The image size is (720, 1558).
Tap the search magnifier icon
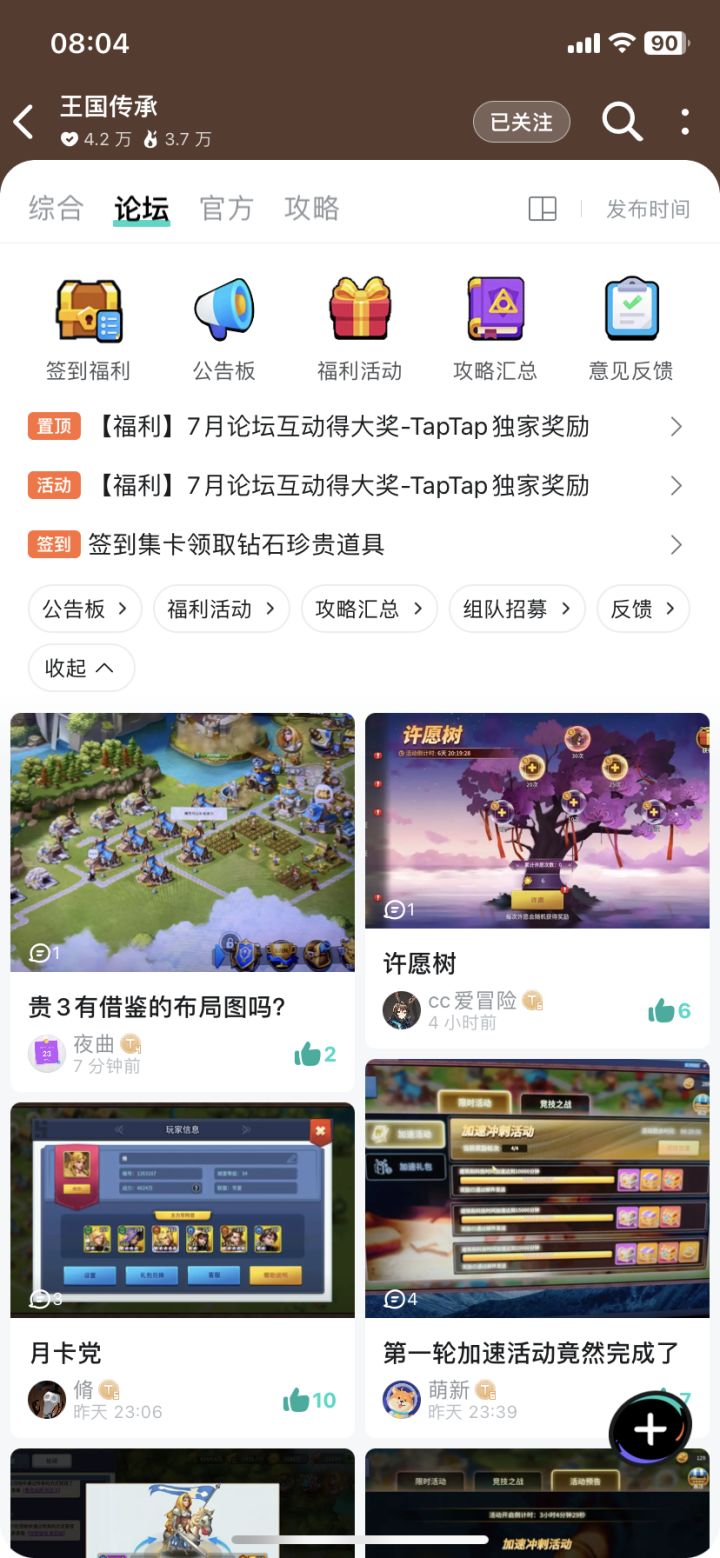coord(621,121)
